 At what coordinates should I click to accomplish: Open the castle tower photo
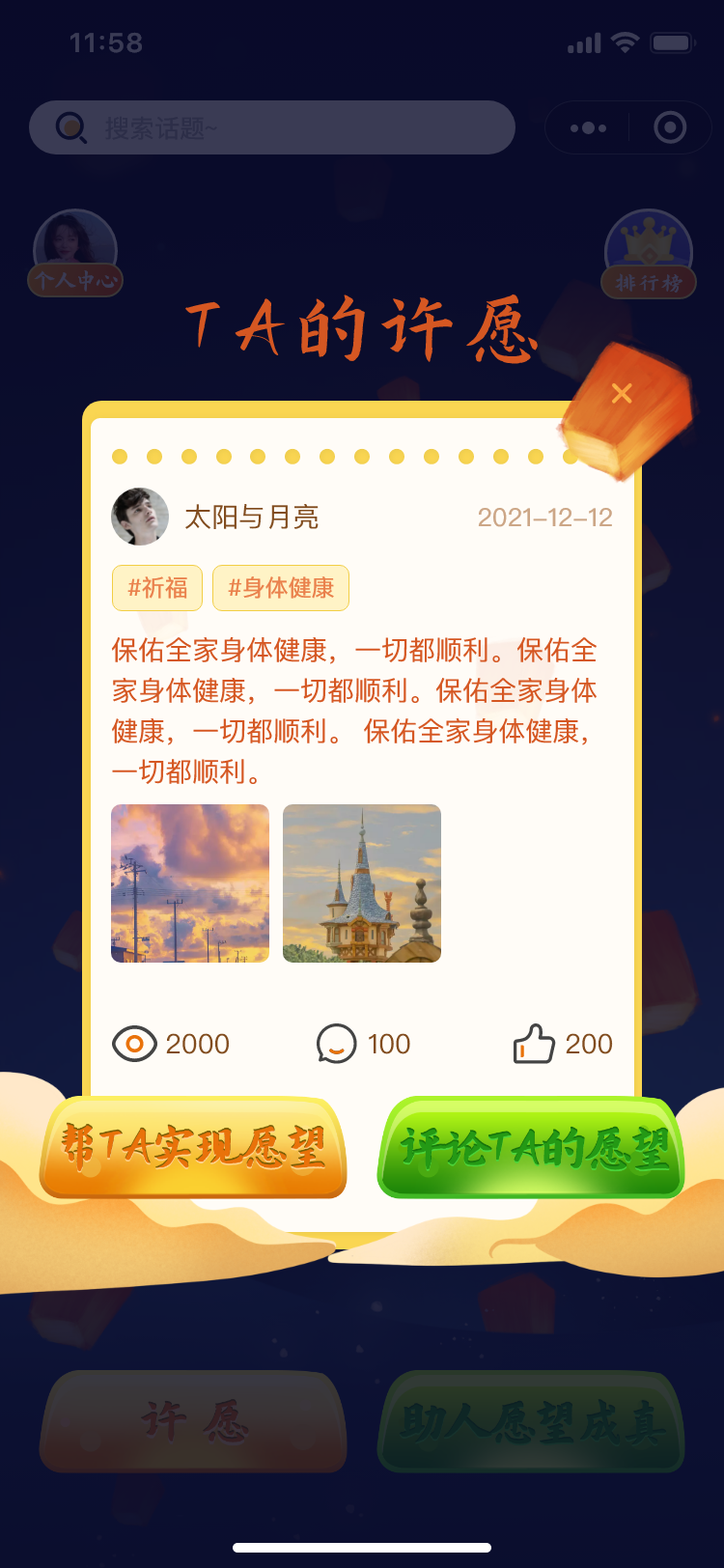tap(362, 883)
